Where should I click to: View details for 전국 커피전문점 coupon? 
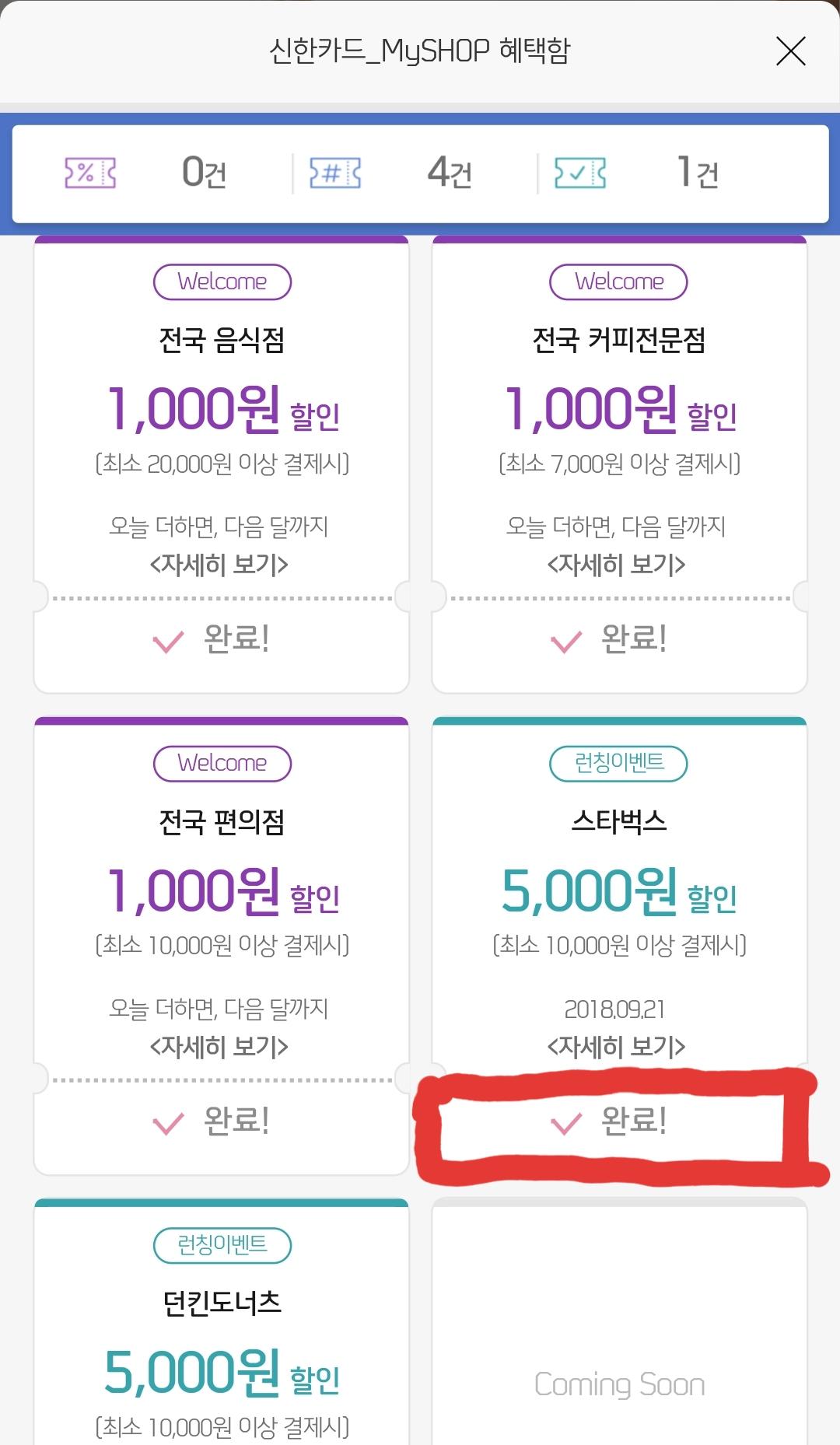pos(617,565)
